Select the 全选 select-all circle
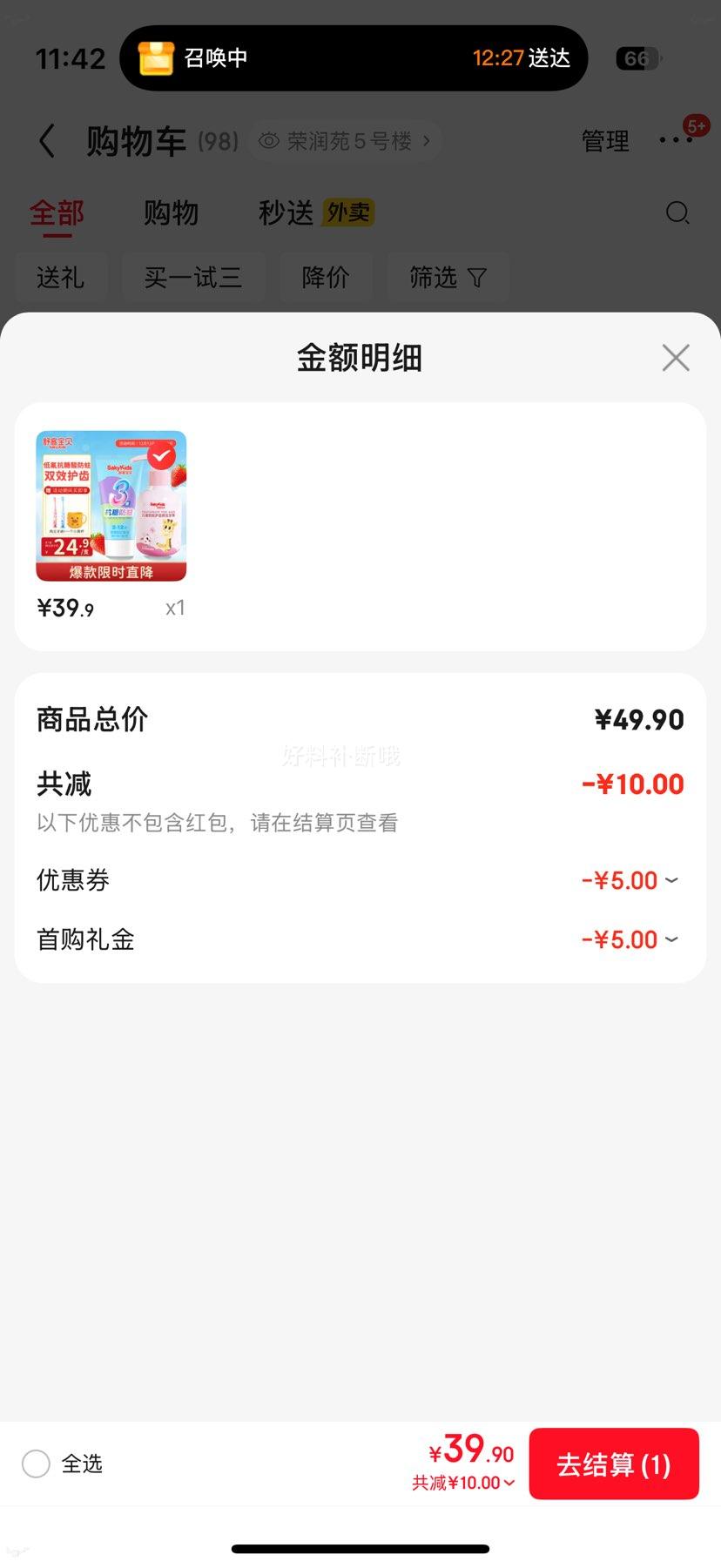The height and width of the screenshot is (1568, 721). coord(36,1464)
